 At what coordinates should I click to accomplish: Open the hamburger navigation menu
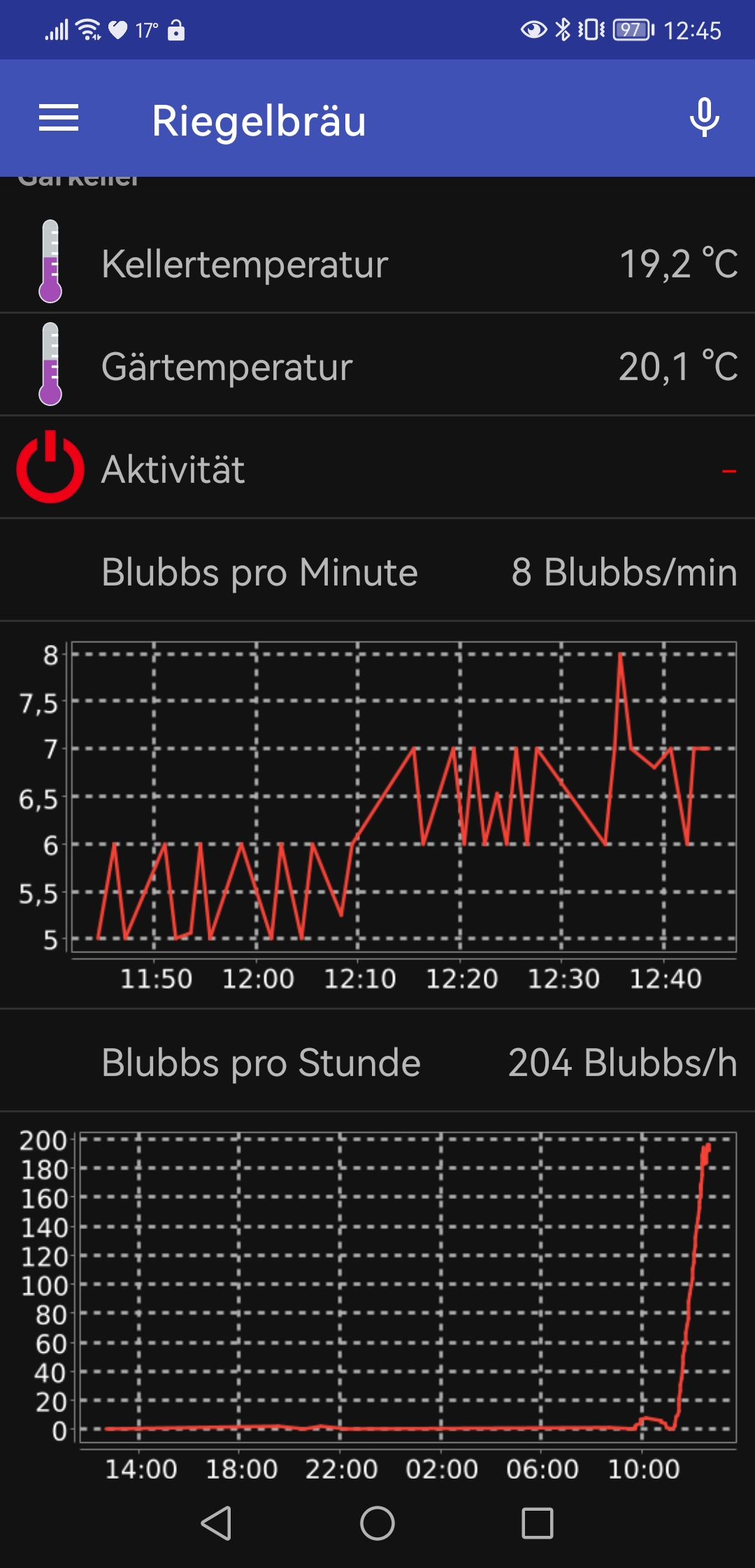(59, 118)
